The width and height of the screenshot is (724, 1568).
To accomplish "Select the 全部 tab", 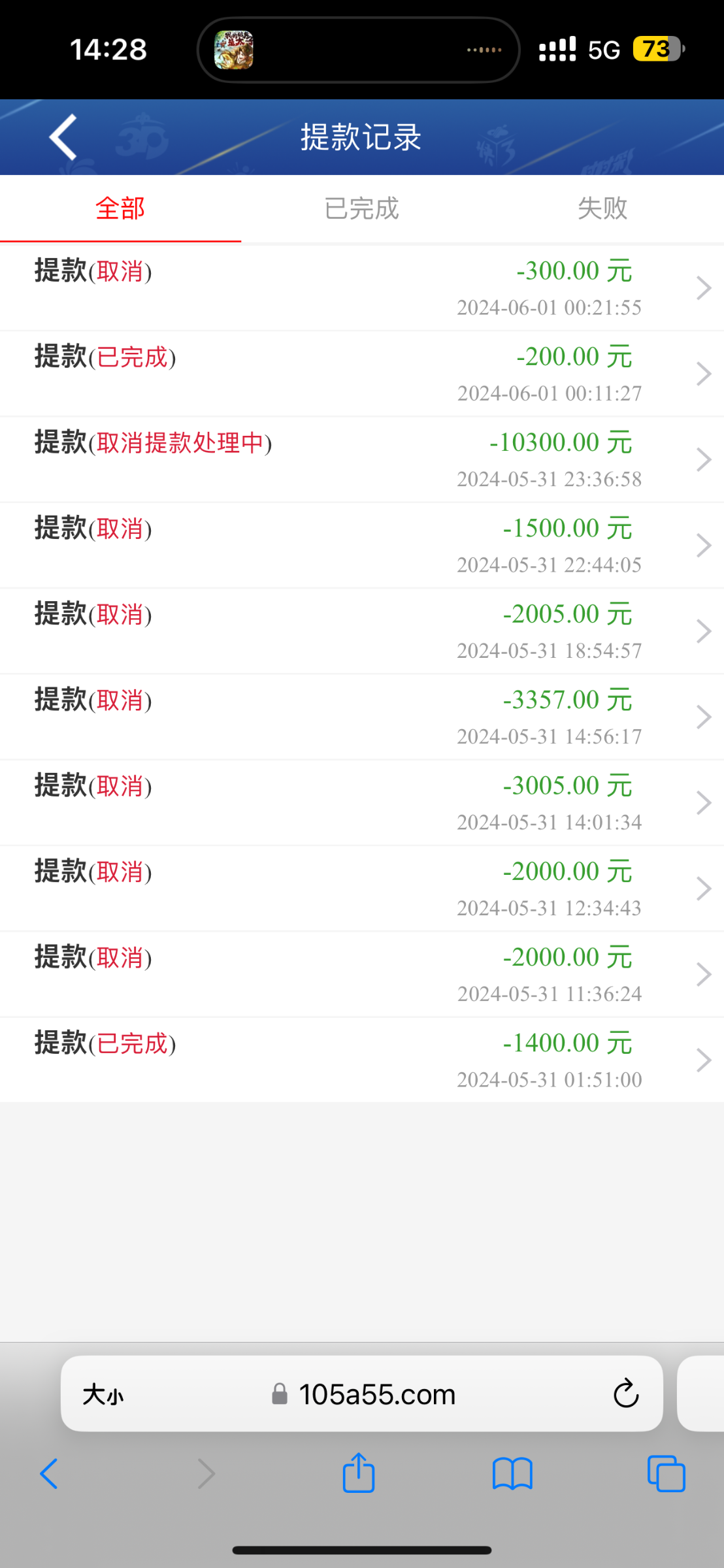I will (120, 209).
